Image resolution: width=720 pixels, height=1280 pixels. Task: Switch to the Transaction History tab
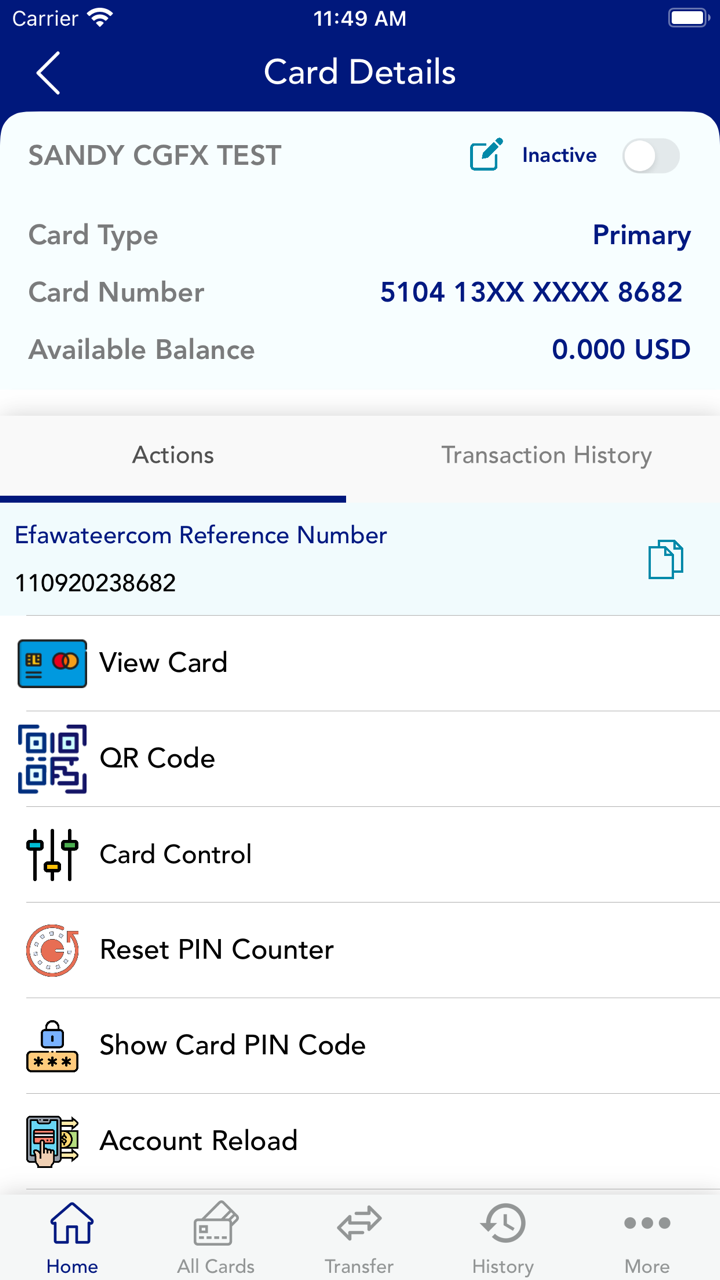(546, 456)
